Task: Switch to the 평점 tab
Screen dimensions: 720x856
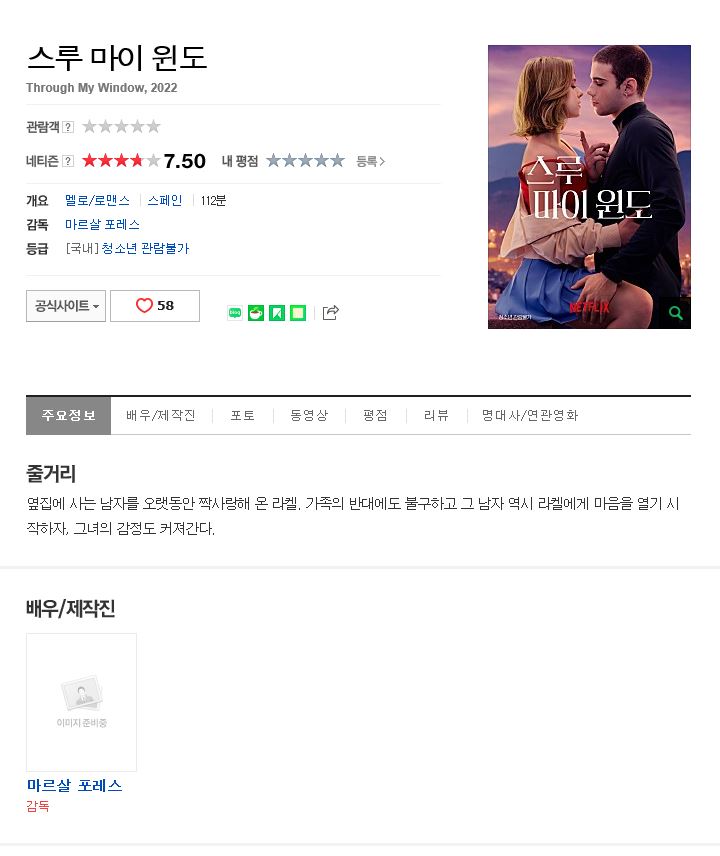Action: tap(376, 415)
